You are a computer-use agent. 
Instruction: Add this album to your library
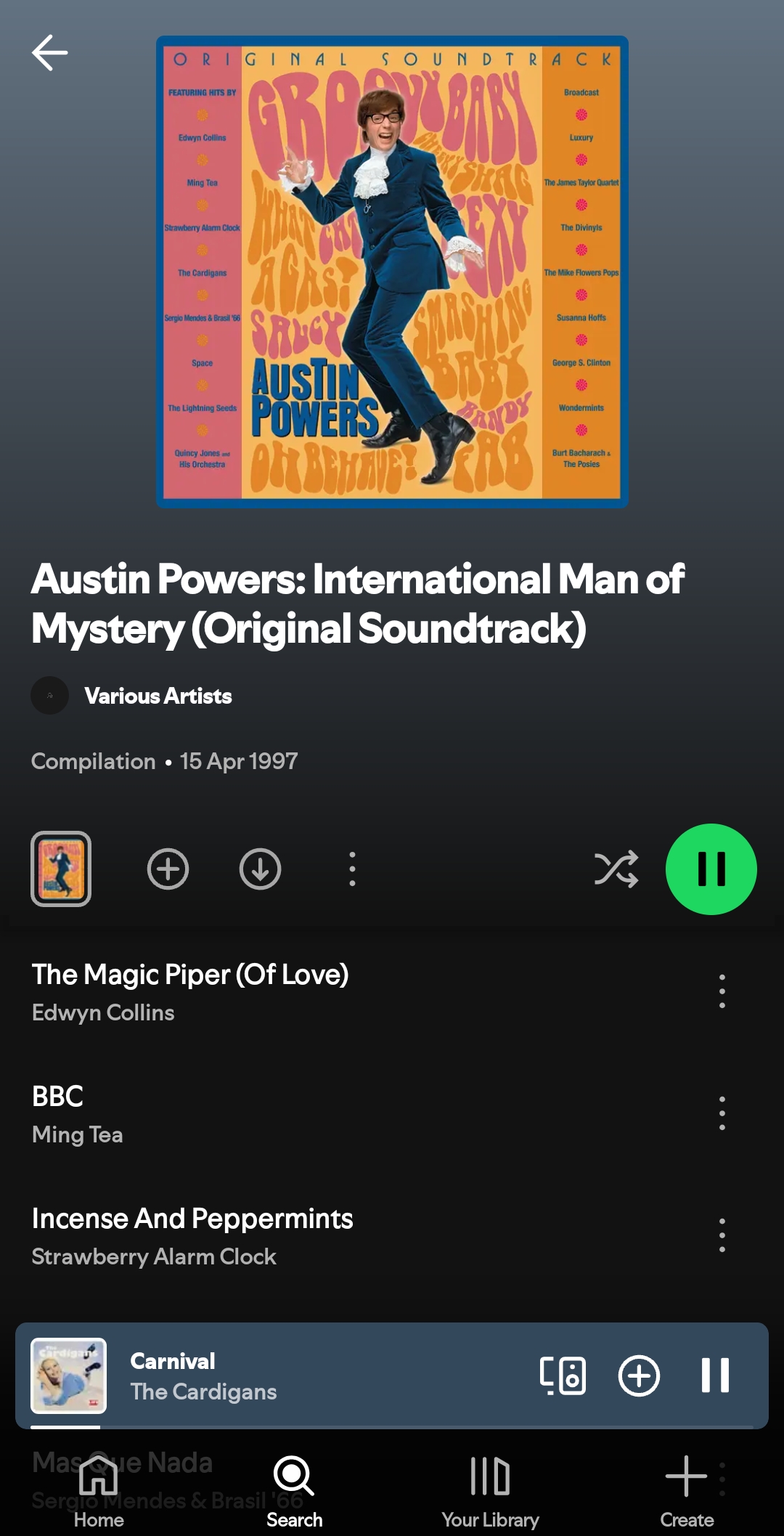(x=168, y=869)
